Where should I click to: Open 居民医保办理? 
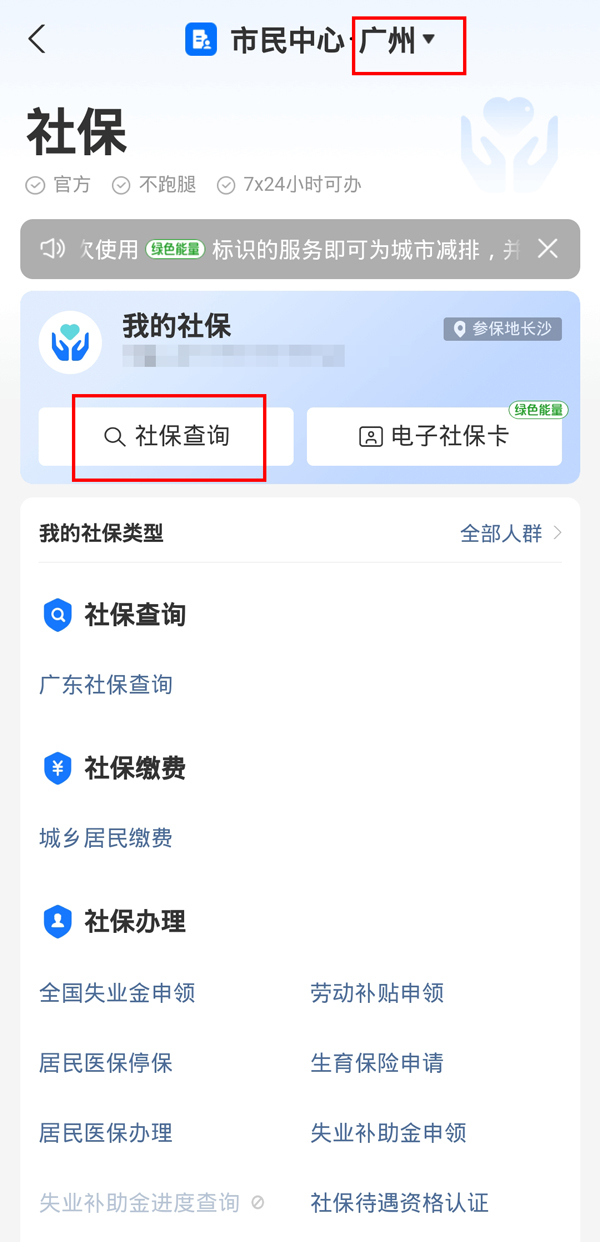(106, 1133)
